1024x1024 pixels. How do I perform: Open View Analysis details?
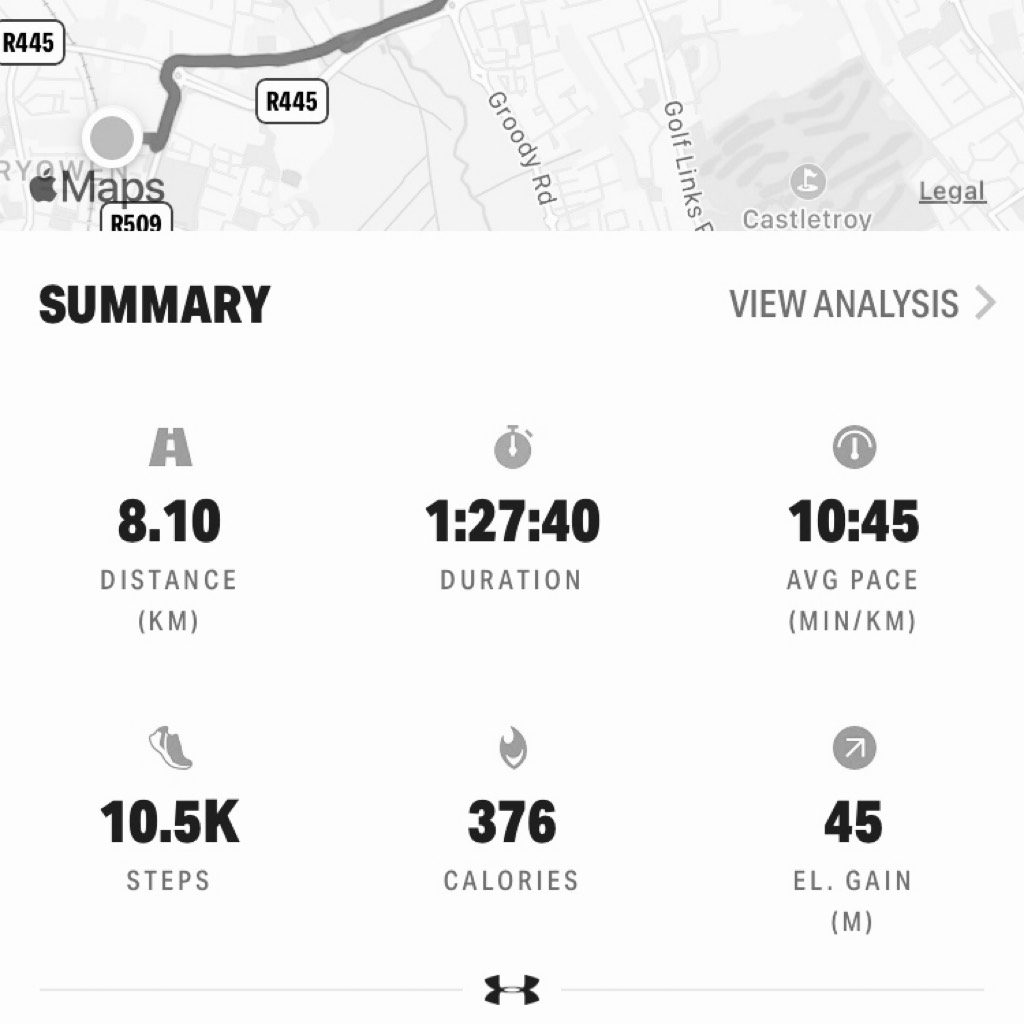[862, 304]
